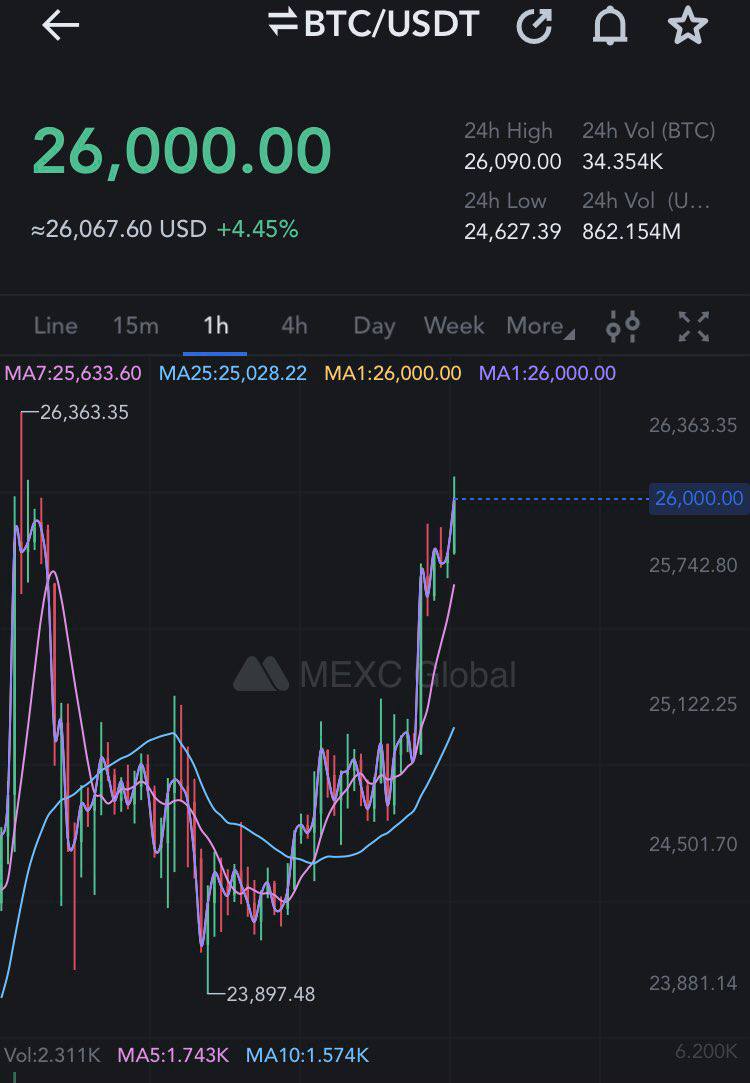Open chart indicator settings
750x1083 pixels.
[x=623, y=326]
